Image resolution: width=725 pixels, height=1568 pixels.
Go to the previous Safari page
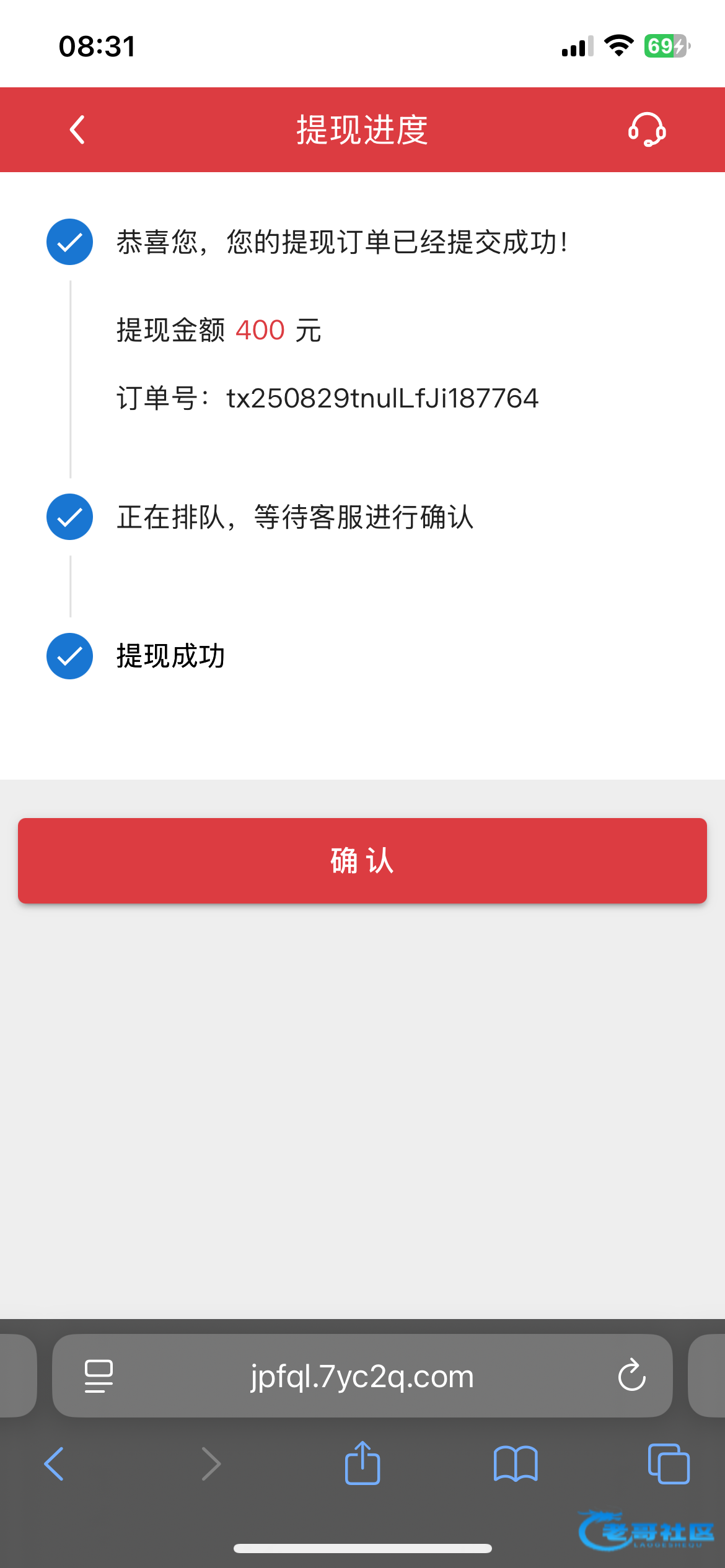point(54,1464)
